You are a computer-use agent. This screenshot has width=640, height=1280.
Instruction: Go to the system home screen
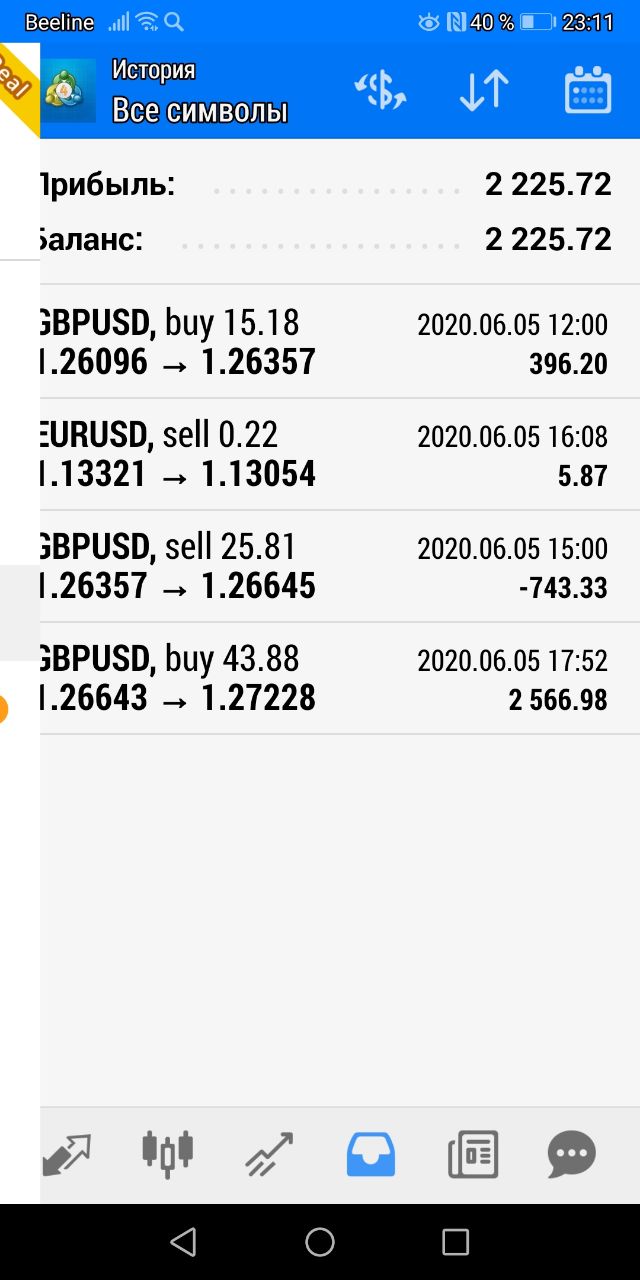tap(320, 1242)
